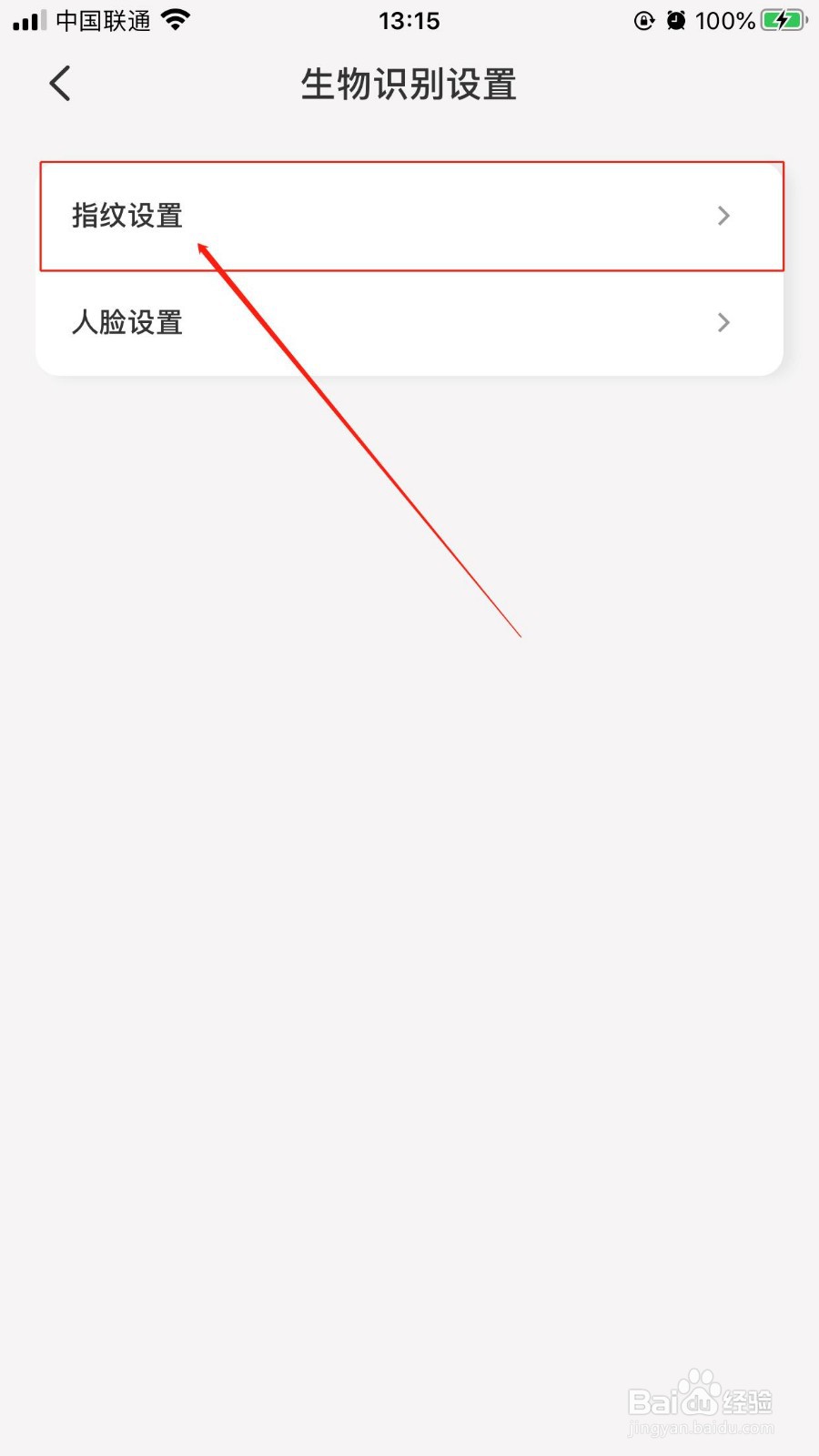Click the battery charging indicator
This screenshot has height=1456, width=819.
click(x=780, y=19)
